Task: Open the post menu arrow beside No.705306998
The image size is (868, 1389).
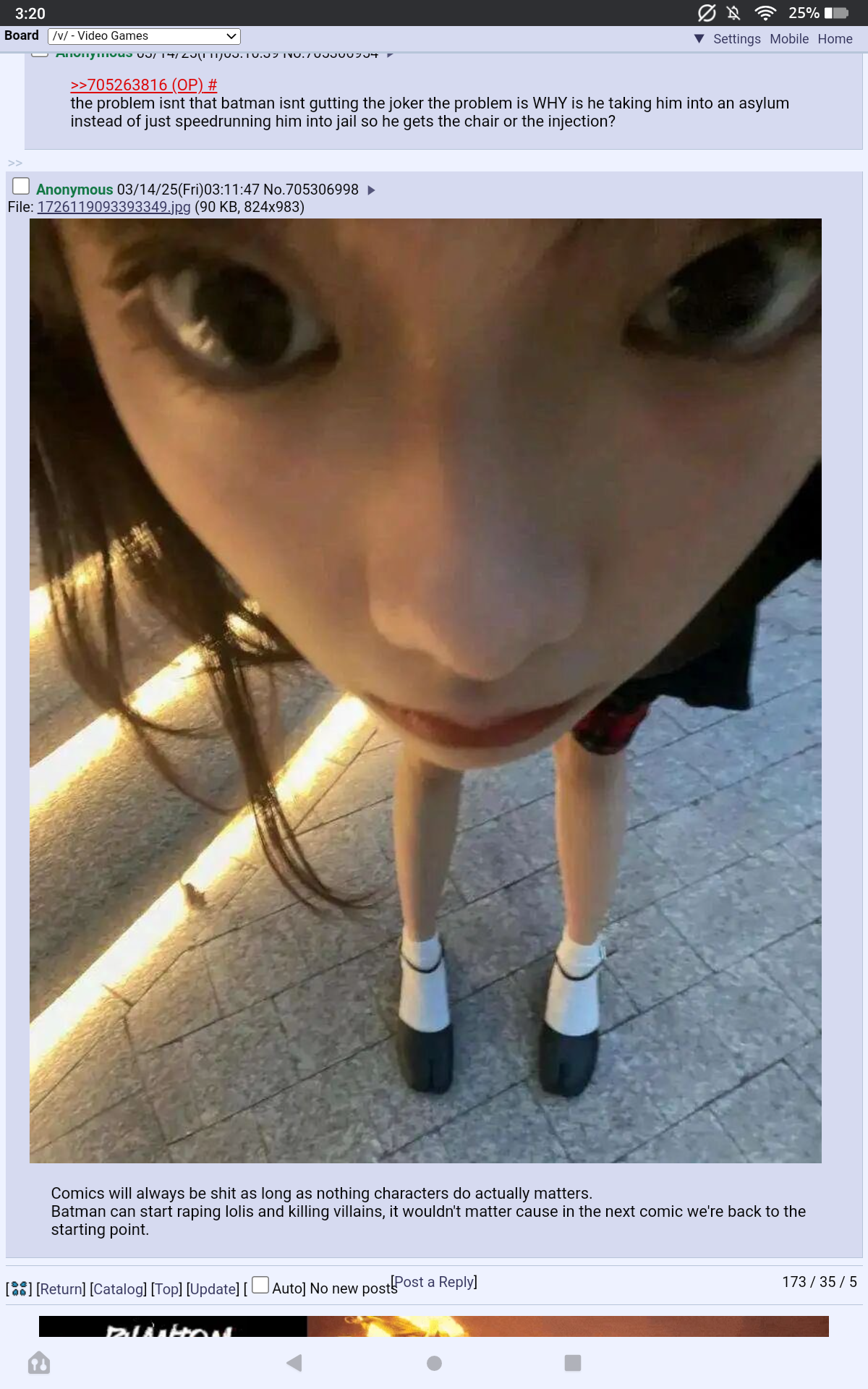Action: tap(371, 190)
